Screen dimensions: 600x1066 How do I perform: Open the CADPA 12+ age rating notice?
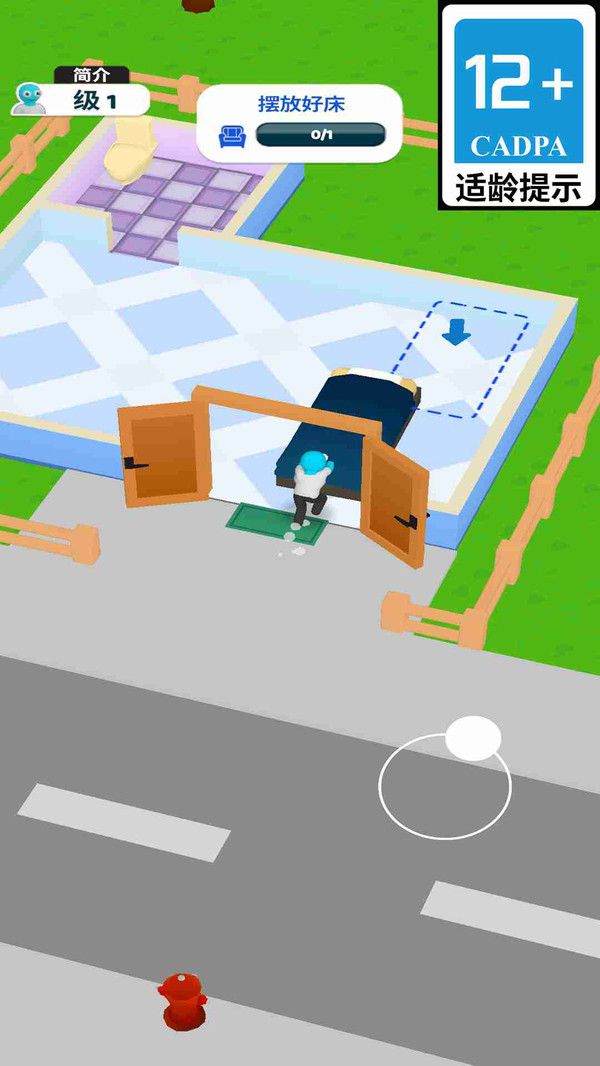click(518, 104)
